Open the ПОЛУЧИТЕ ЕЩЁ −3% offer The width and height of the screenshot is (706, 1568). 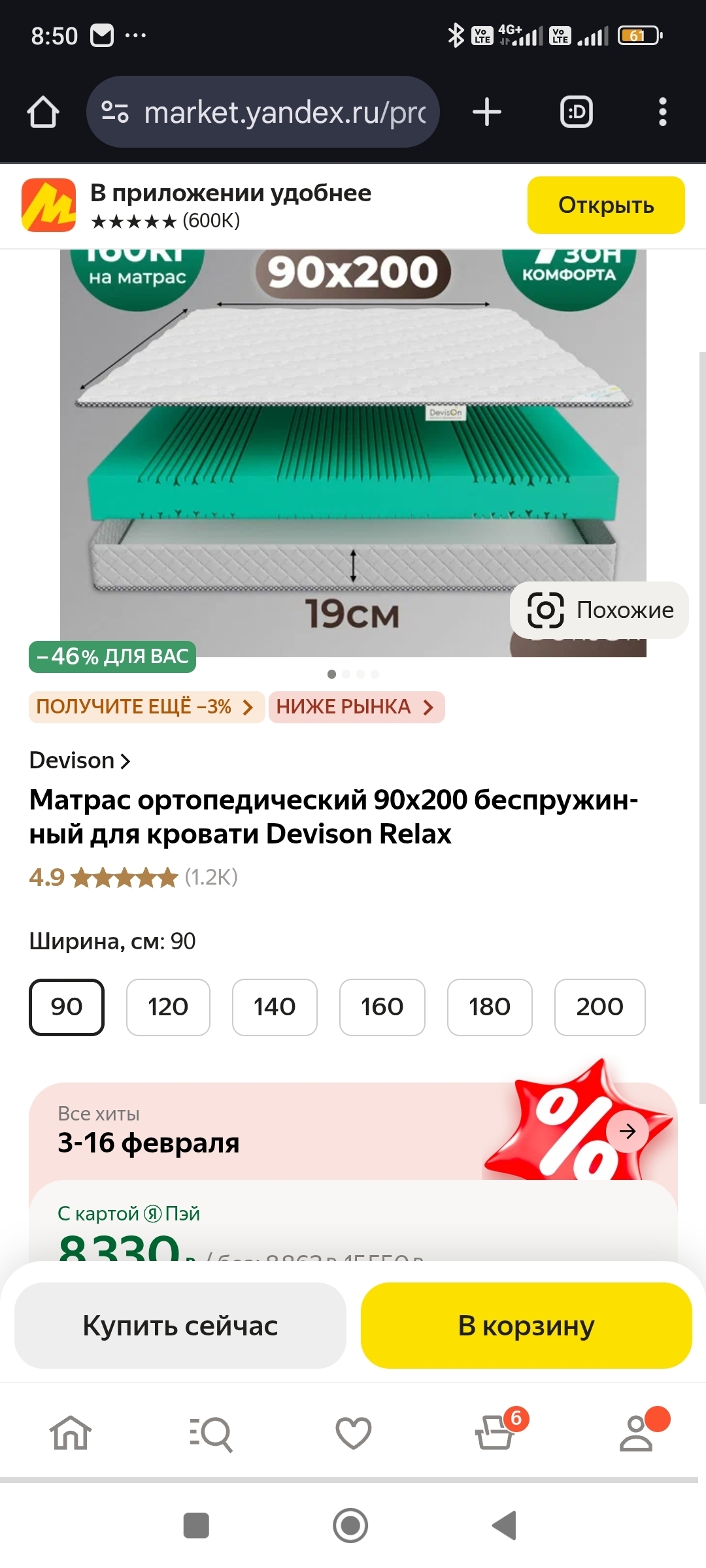point(146,707)
